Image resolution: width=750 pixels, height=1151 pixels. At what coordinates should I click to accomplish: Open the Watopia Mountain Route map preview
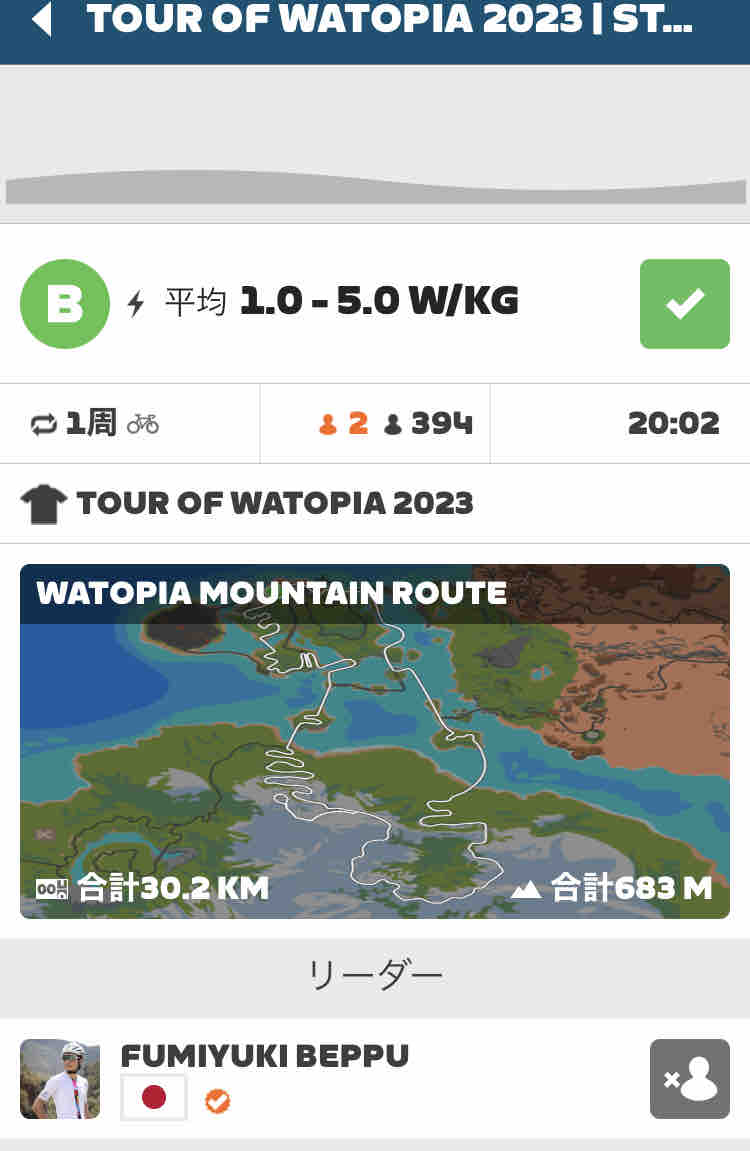(x=375, y=740)
